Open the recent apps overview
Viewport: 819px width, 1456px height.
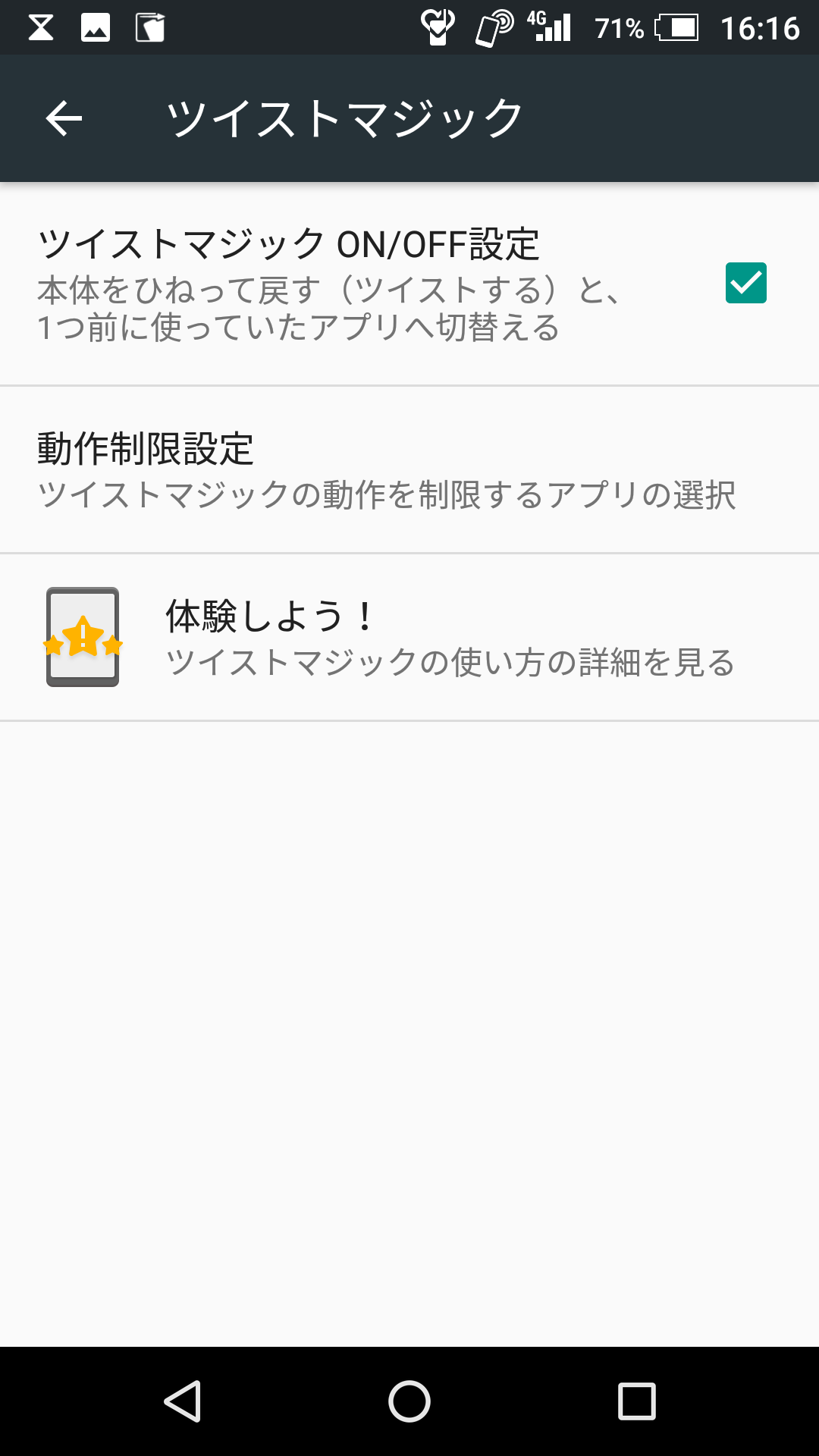point(636,1401)
